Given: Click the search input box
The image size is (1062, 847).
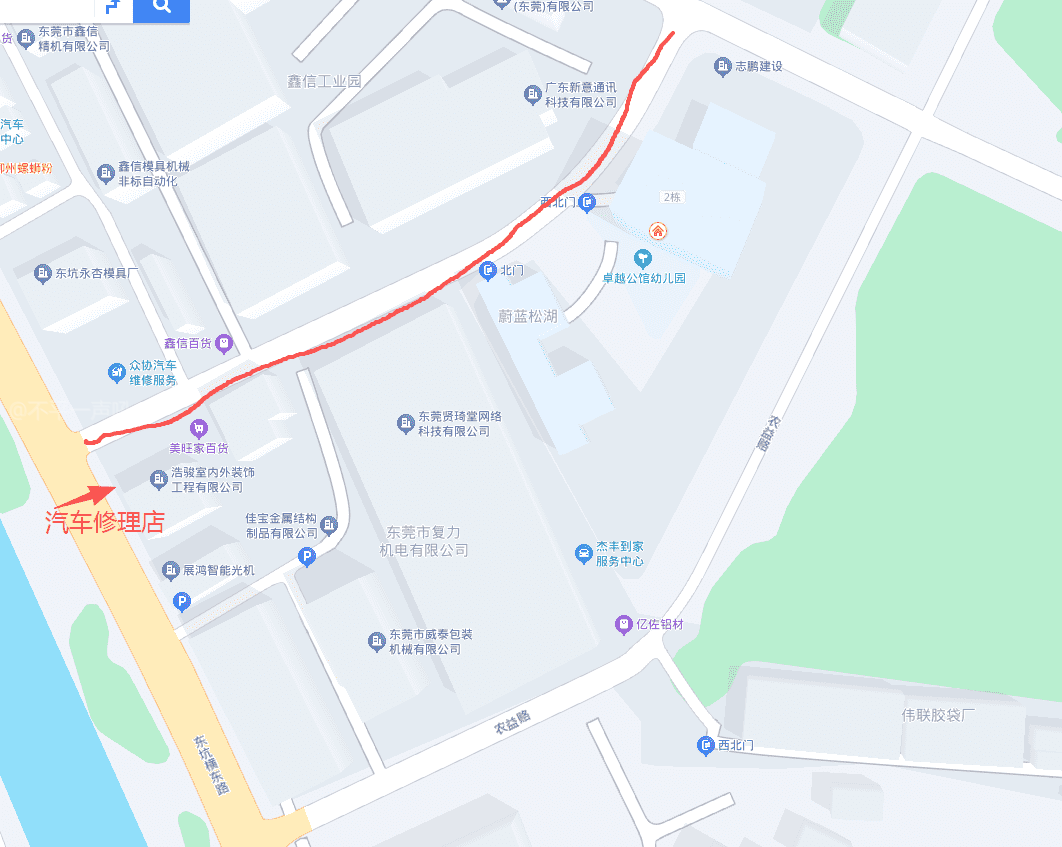Looking at the screenshot, I should (x=45, y=9).
